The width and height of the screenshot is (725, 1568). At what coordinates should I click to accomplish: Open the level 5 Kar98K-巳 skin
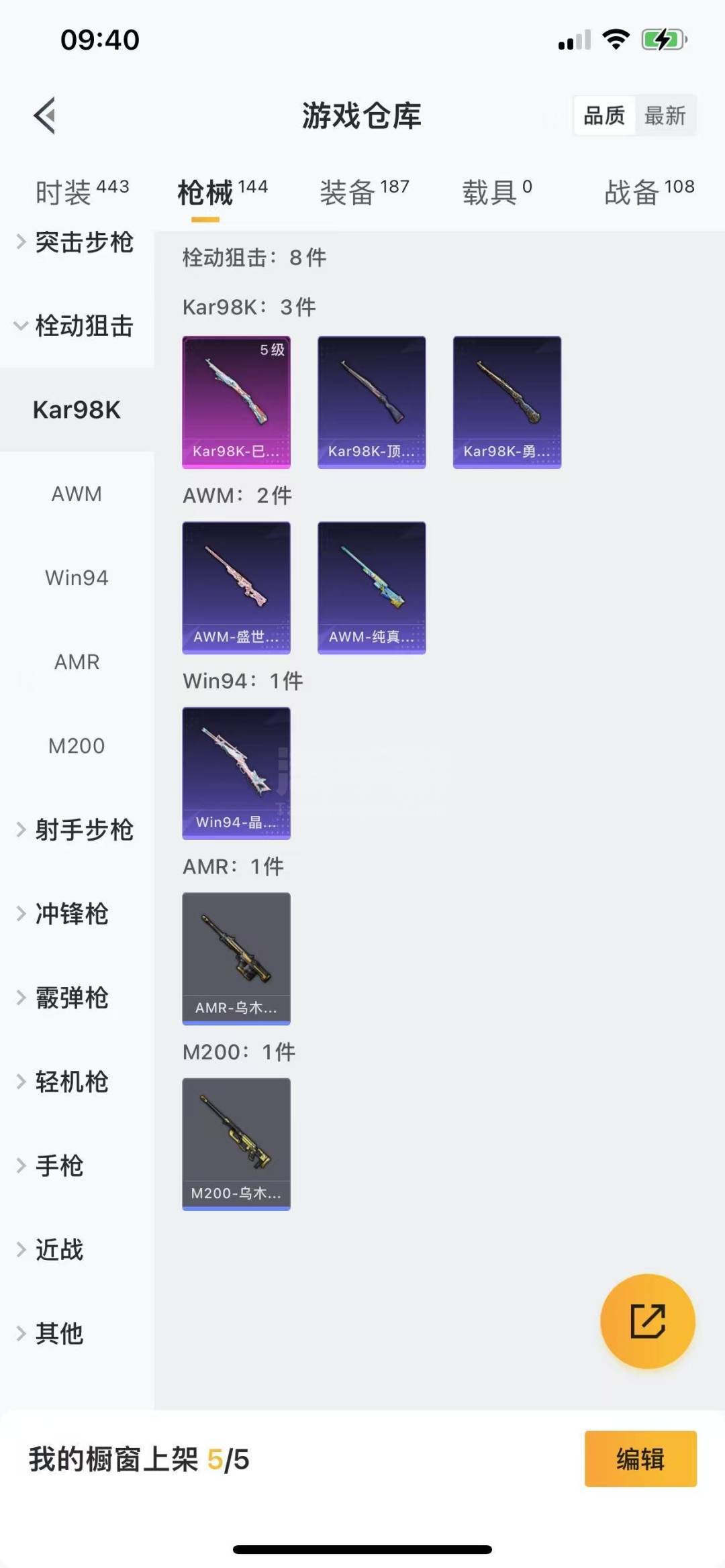[x=236, y=401]
